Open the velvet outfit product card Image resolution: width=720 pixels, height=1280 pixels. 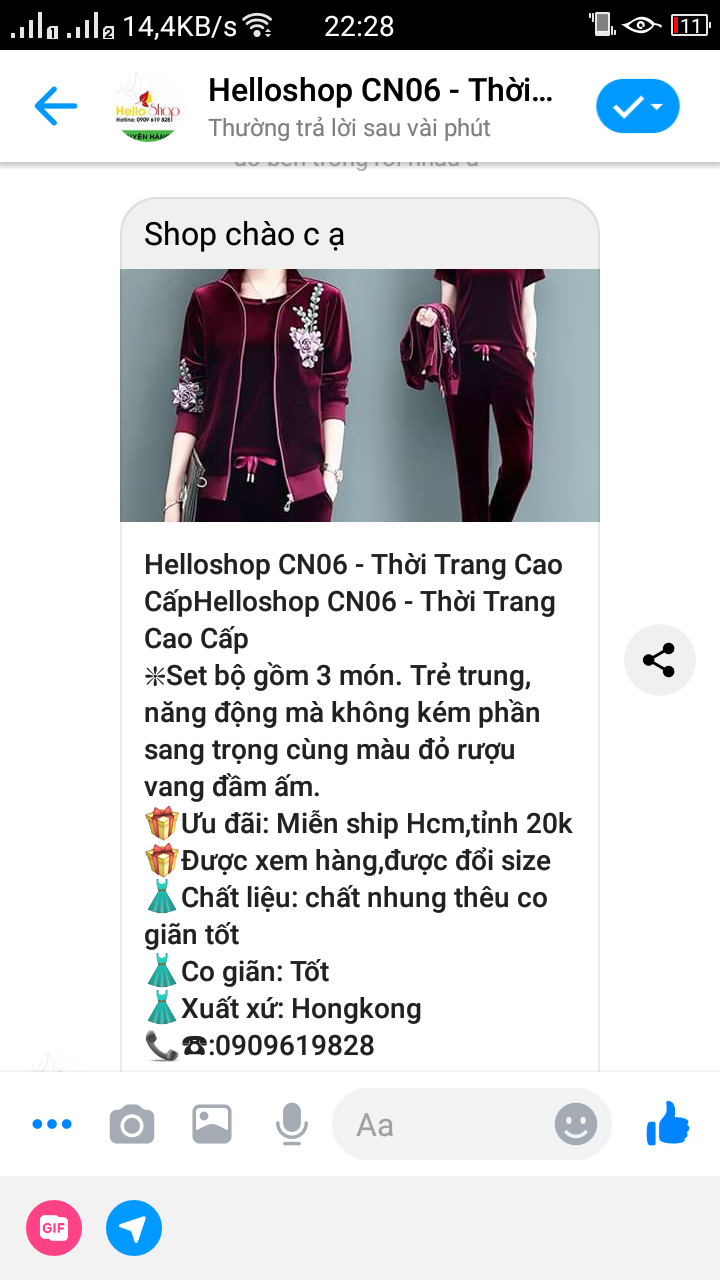click(360, 395)
